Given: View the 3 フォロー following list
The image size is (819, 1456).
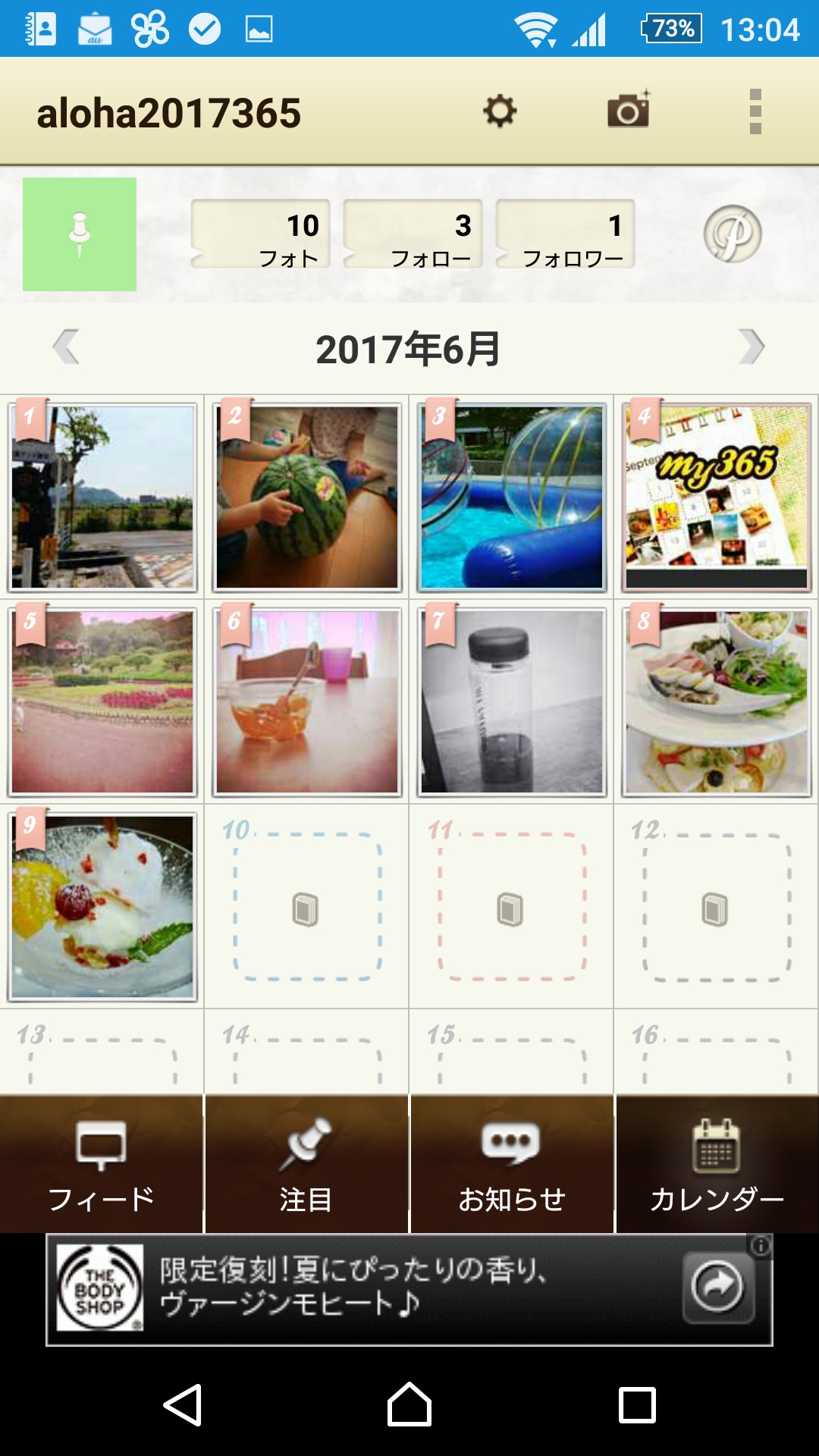Looking at the screenshot, I should coord(413,234).
